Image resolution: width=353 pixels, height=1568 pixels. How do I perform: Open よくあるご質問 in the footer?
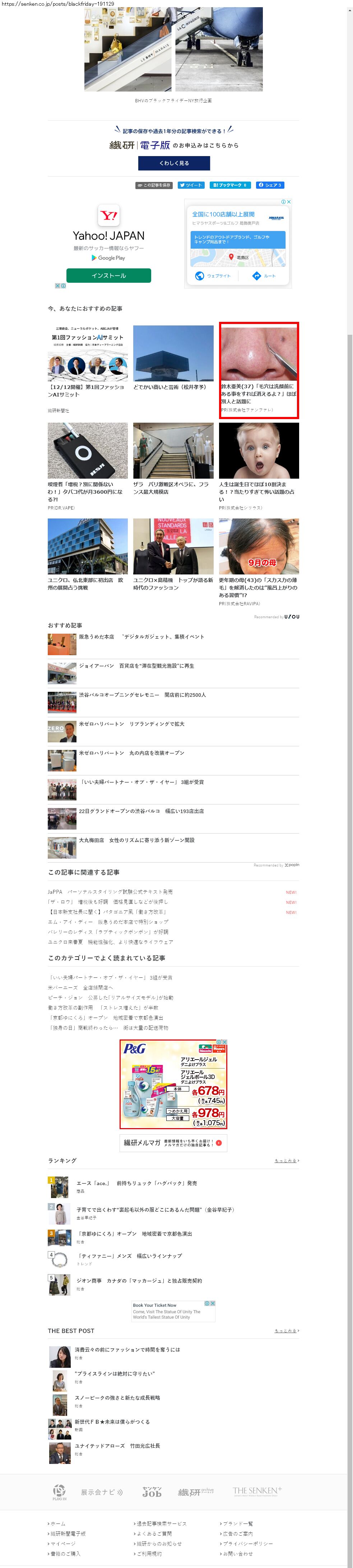click(154, 1533)
